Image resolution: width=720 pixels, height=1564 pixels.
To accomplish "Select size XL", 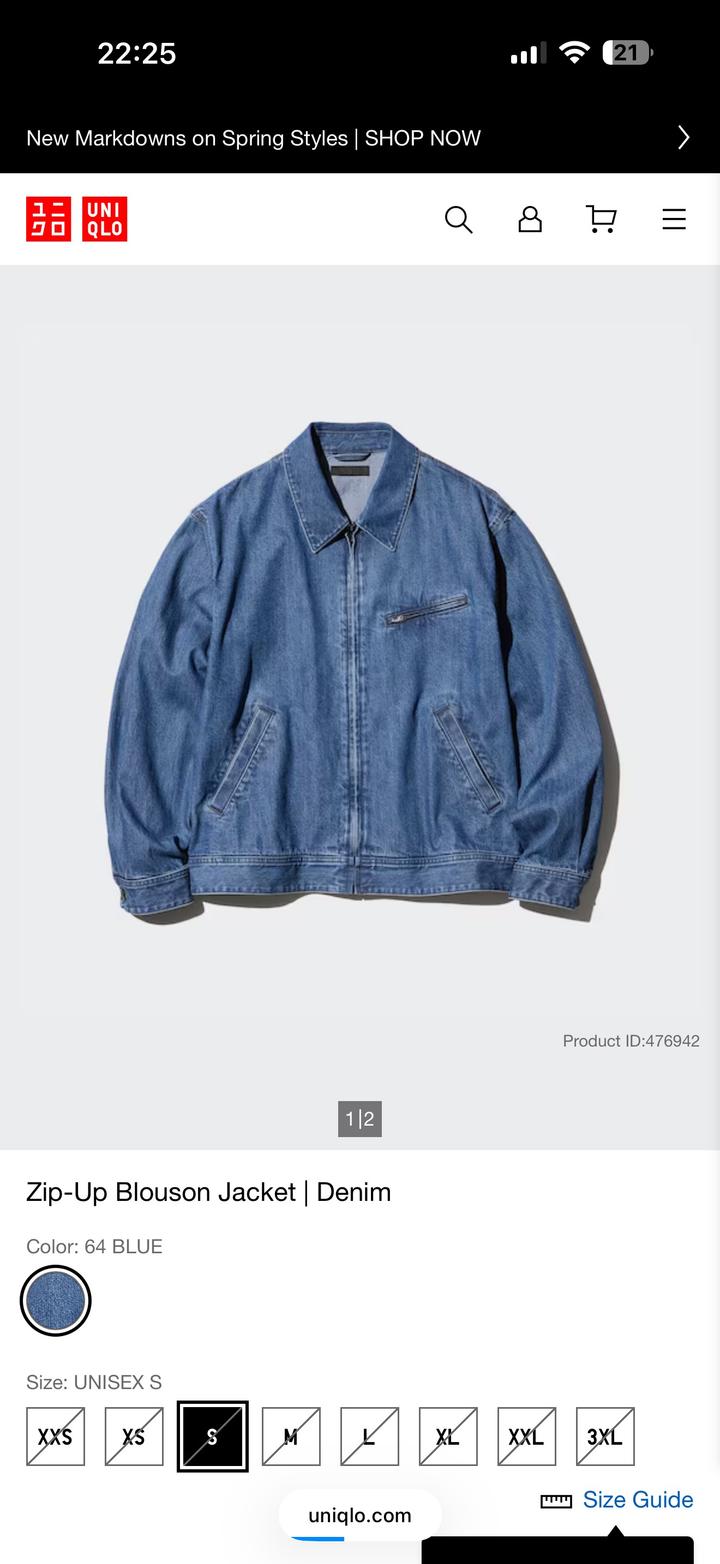I will pyautogui.click(x=448, y=1437).
